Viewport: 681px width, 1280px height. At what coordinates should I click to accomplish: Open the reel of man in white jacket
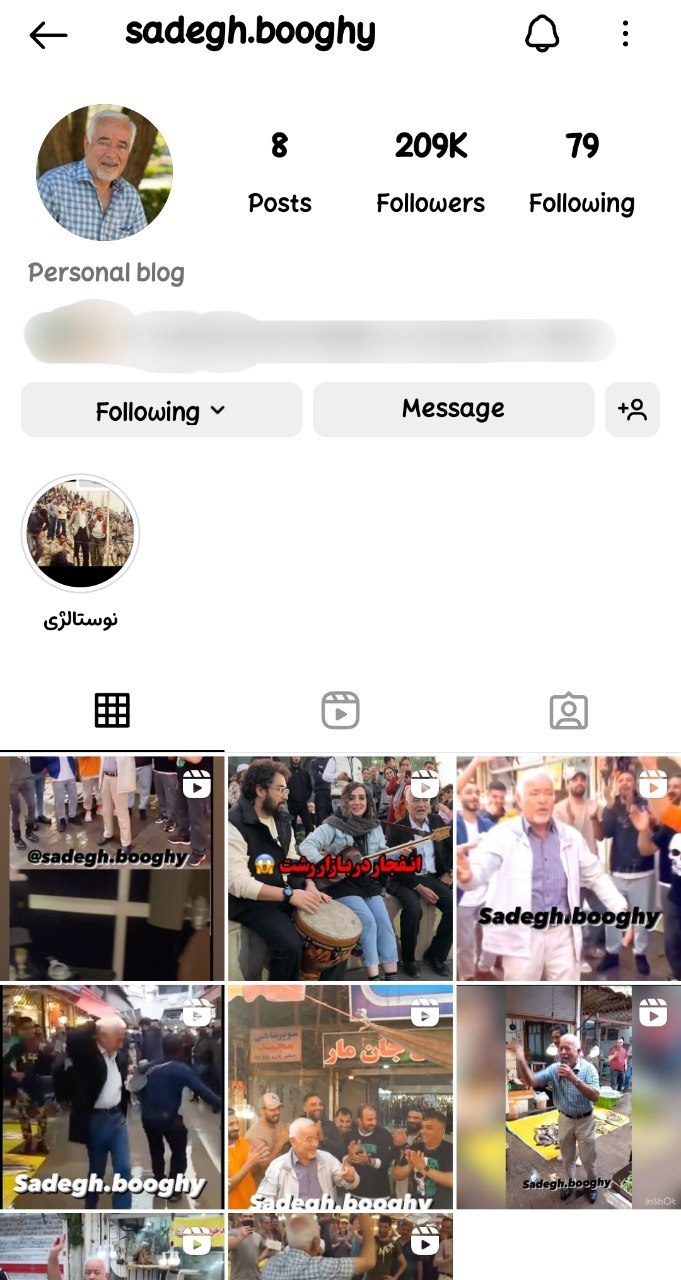(x=568, y=868)
